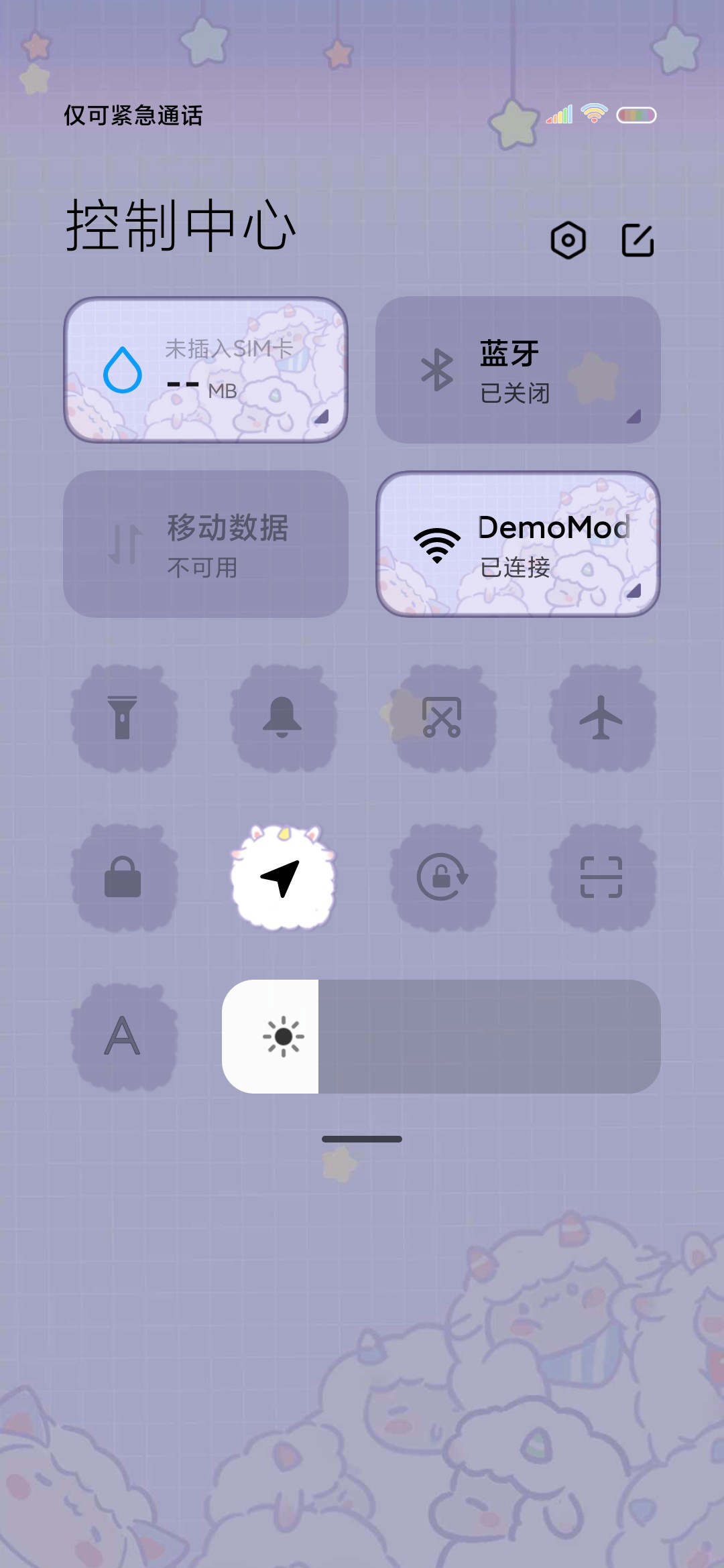The height and width of the screenshot is (1568, 724).
Task: Turn on 蓝牙 Bluetooth
Action: (518, 370)
